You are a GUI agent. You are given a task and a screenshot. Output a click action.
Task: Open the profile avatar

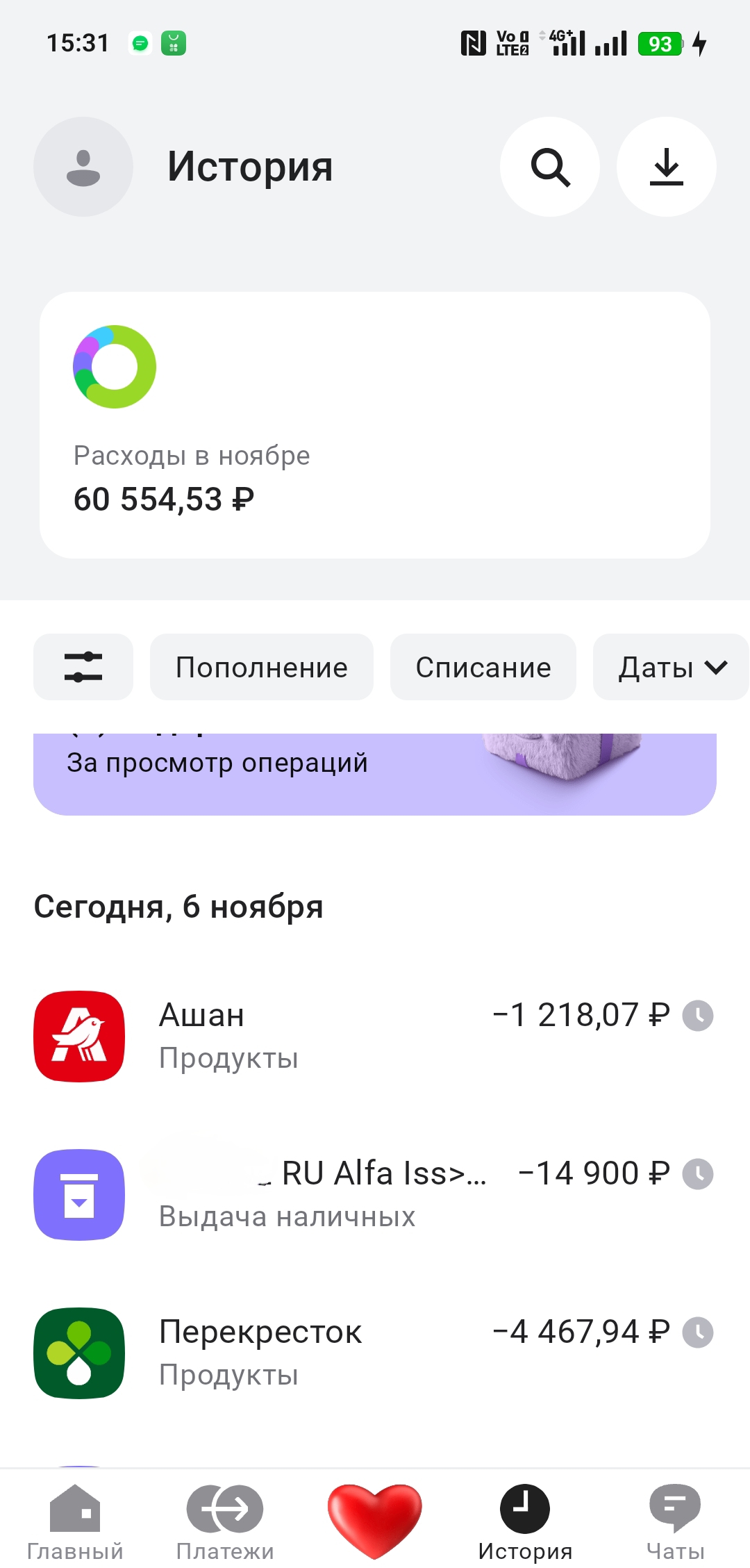click(x=83, y=167)
